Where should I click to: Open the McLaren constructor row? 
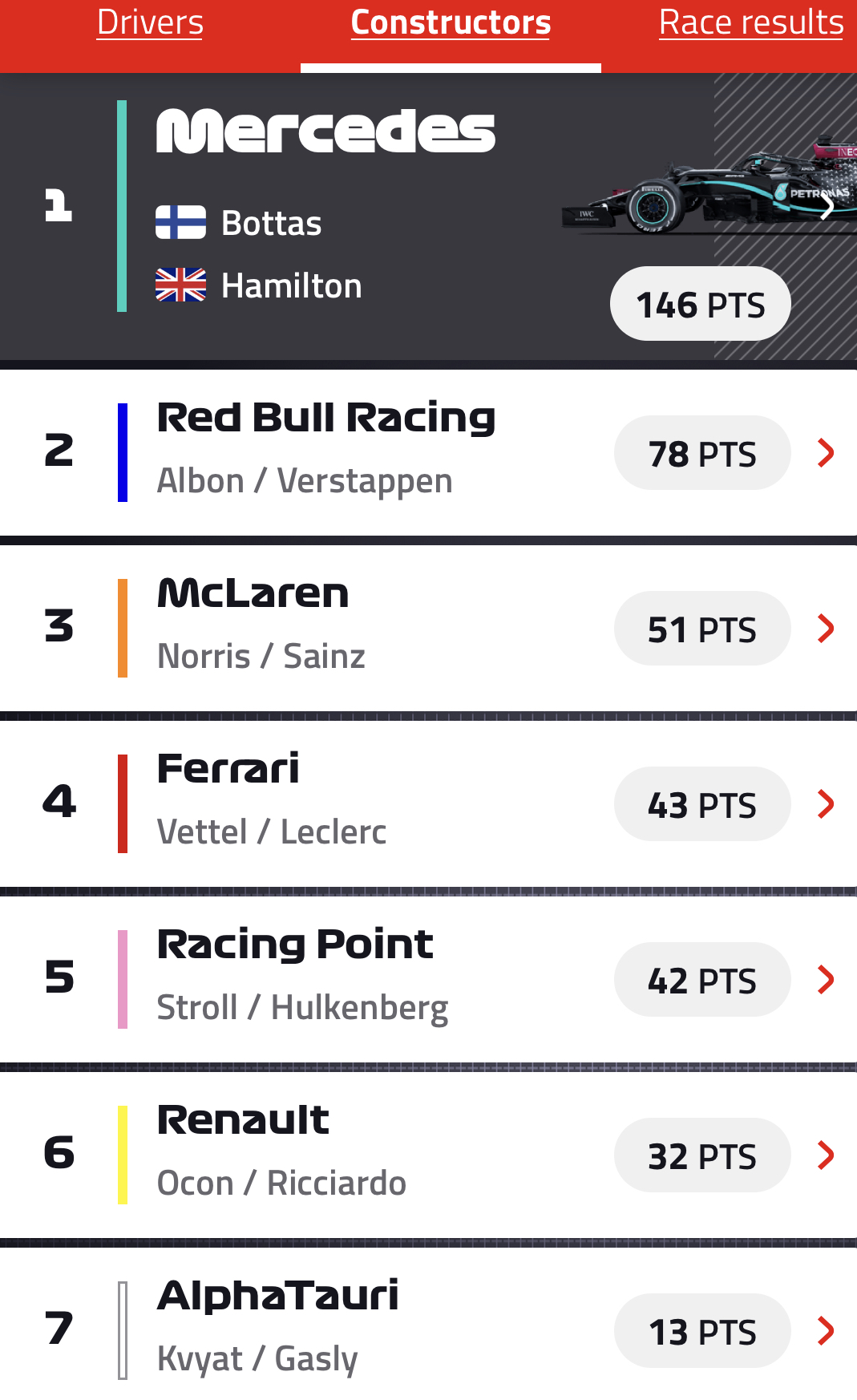428,628
